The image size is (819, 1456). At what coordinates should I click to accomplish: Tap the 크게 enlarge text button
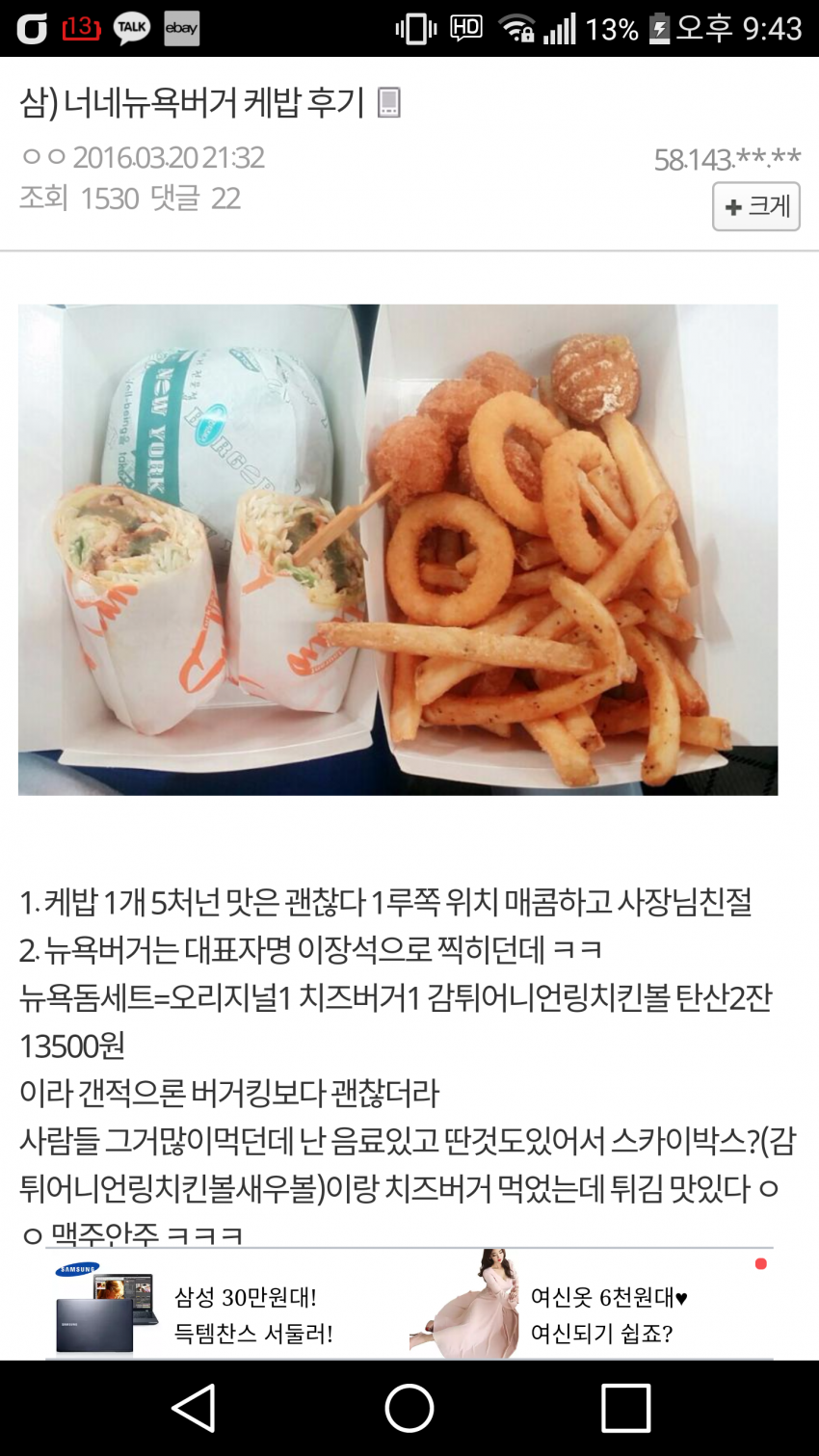(x=756, y=206)
